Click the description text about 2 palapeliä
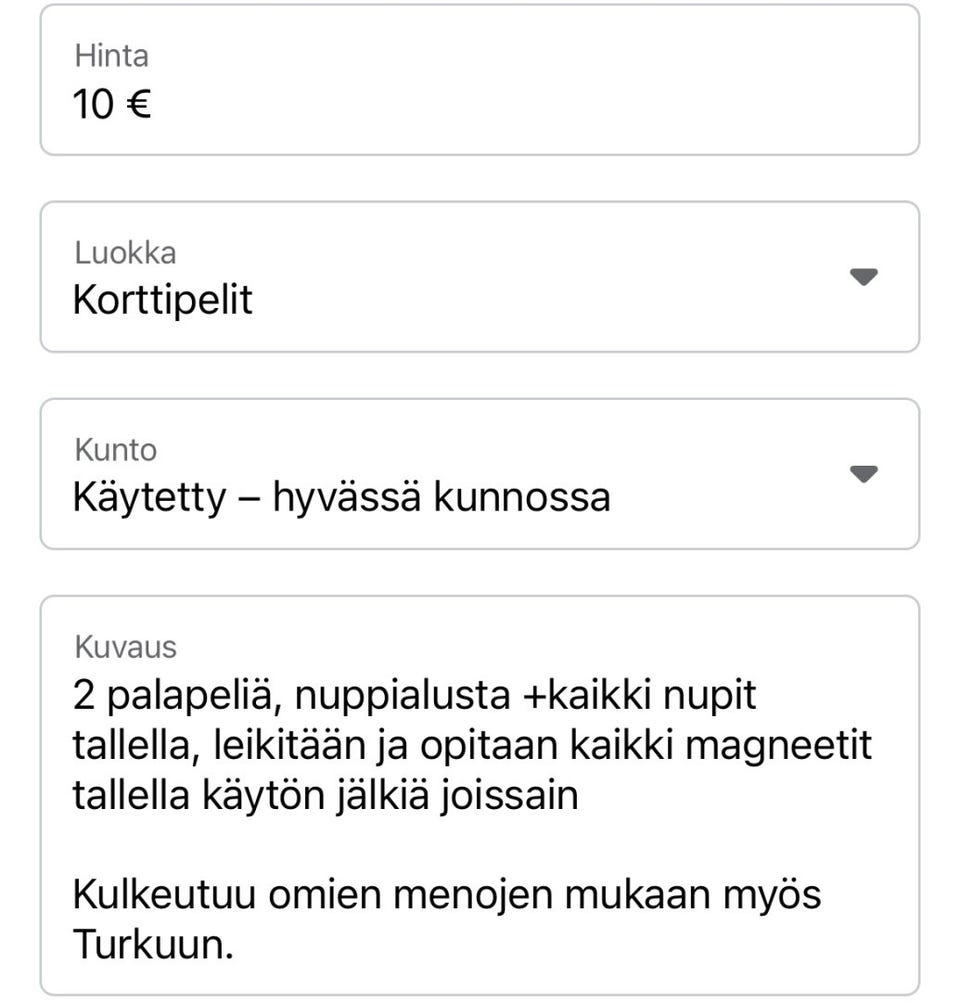 click(x=414, y=695)
